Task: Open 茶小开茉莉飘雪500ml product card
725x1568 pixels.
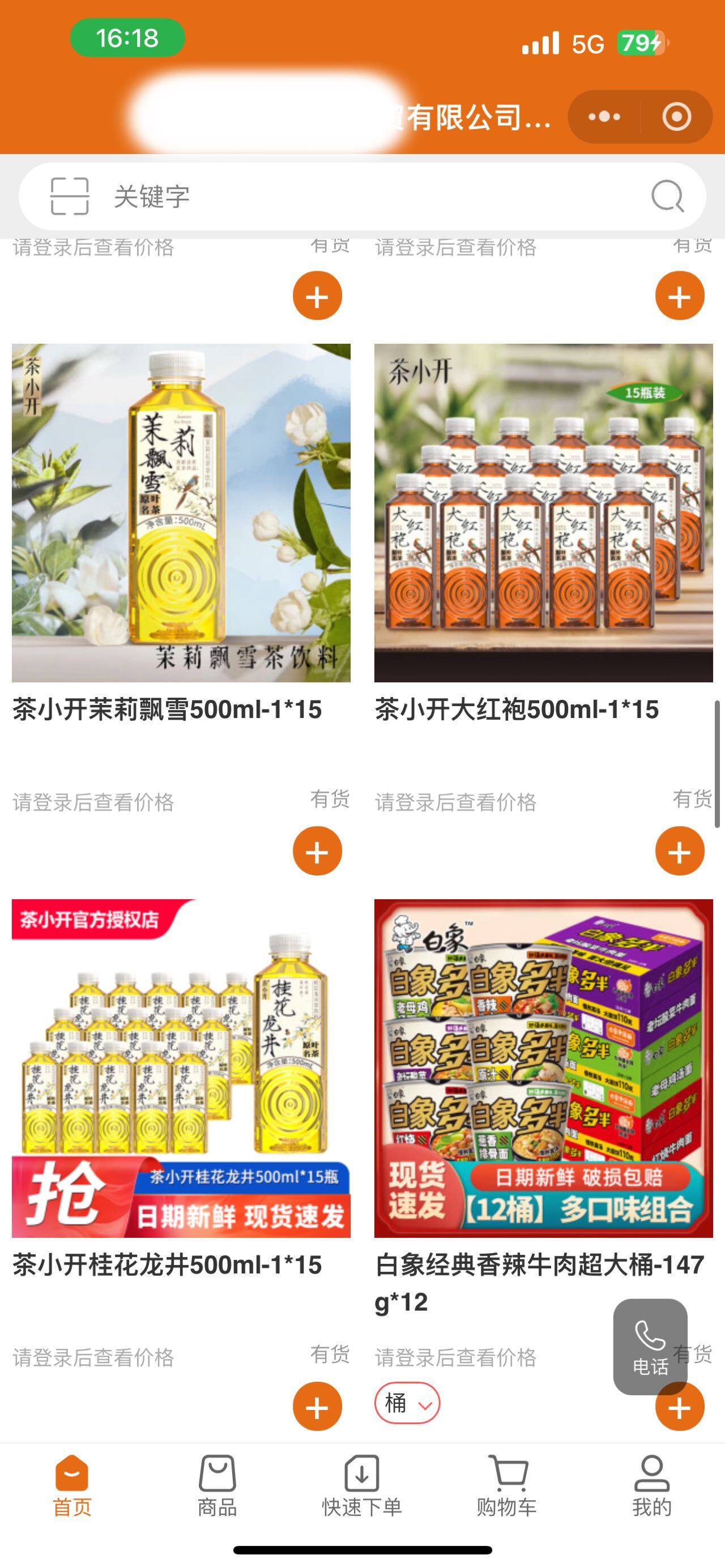Action: click(181, 513)
